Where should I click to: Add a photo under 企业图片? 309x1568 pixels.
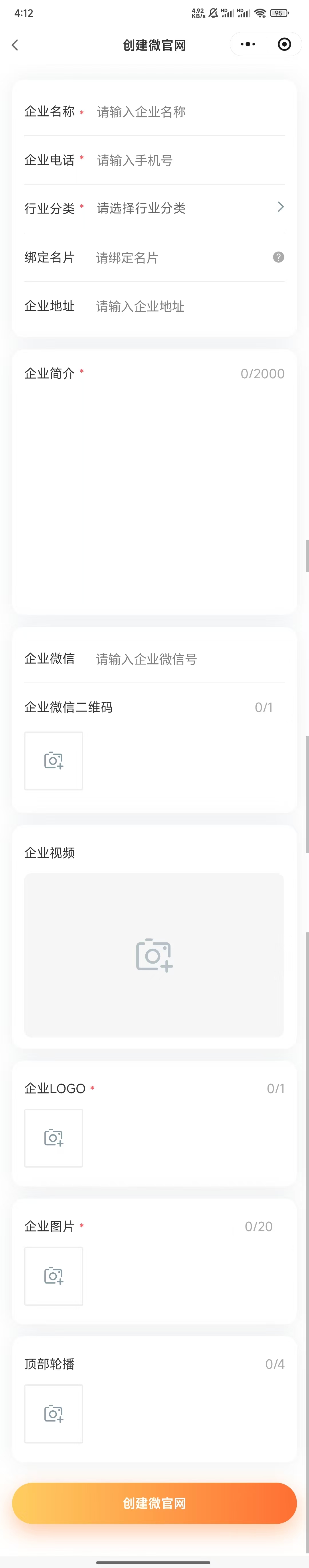tap(54, 1276)
